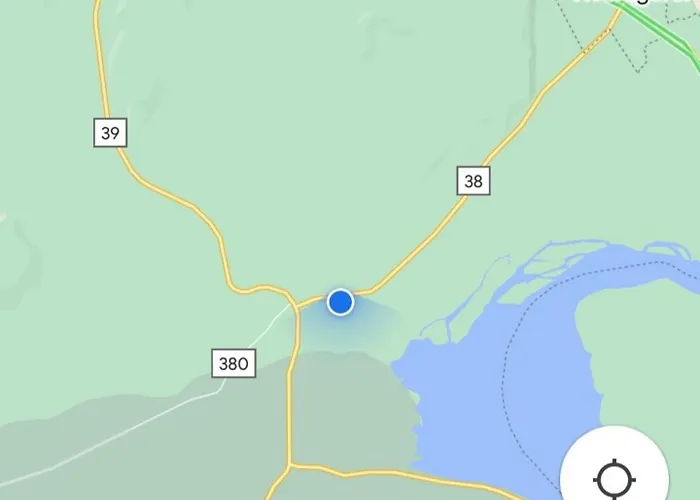This screenshot has height=500, width=700.
Task: Tap the my-location crosshair button
Action: click(614, 478)
